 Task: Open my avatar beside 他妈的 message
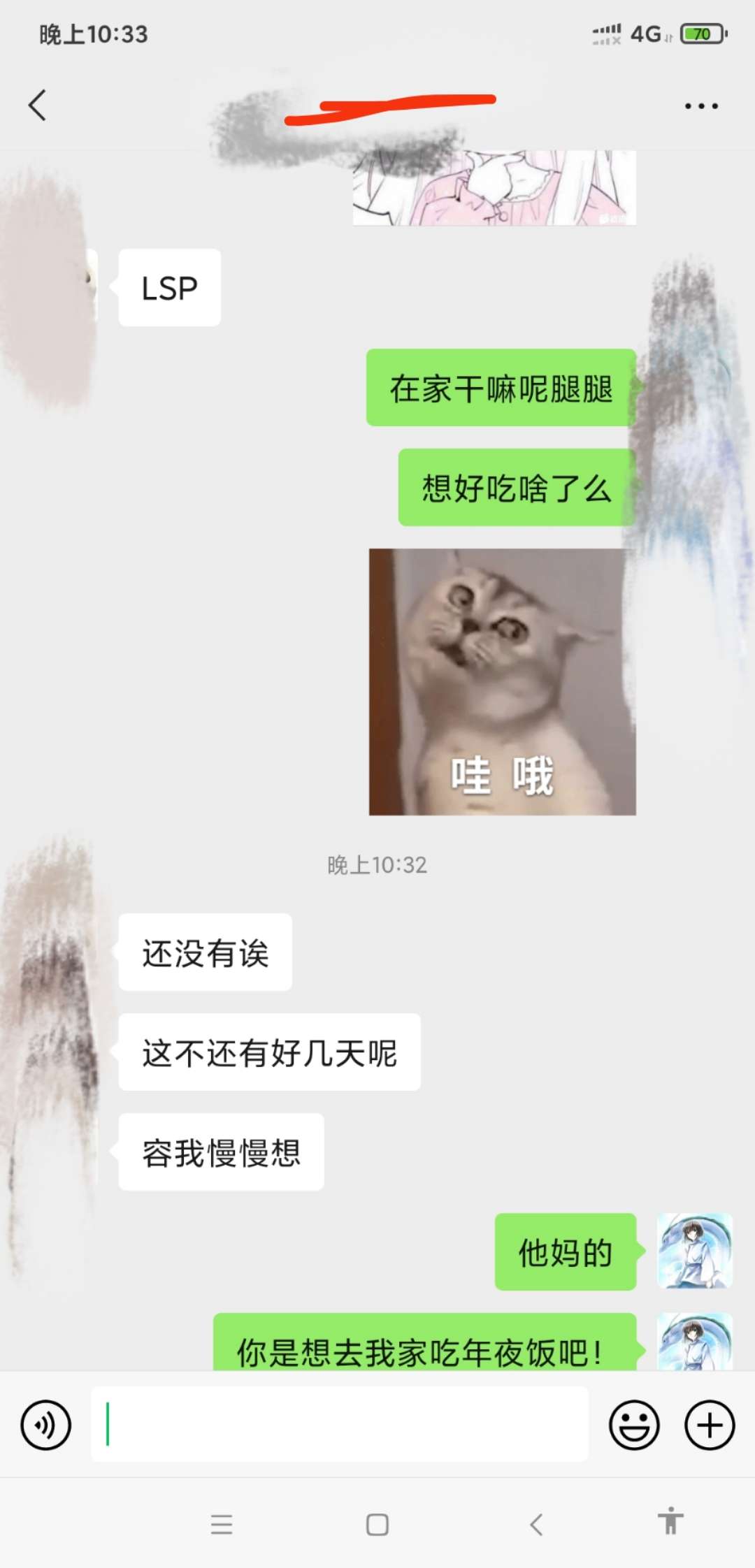click(694, 1251)
